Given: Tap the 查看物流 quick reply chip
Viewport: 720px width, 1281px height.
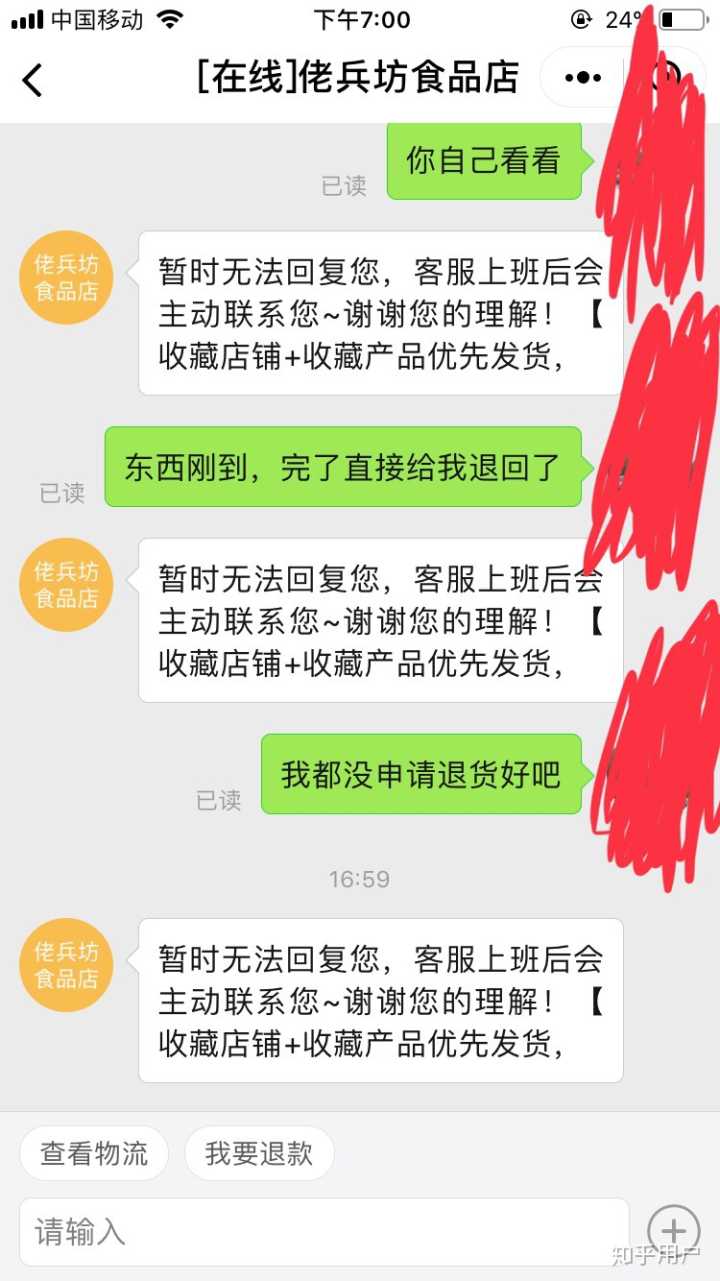Looking at the screenshot, I should (x=94, y=1154).
